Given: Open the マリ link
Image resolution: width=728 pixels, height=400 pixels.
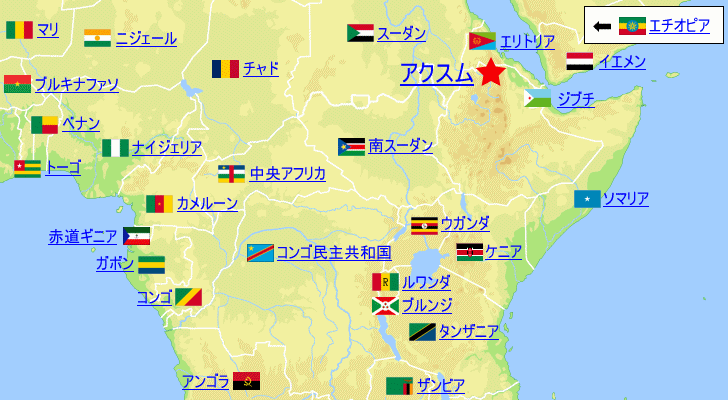Looking at the screenshot, I should pyautogui.click(x=47, y=30).
